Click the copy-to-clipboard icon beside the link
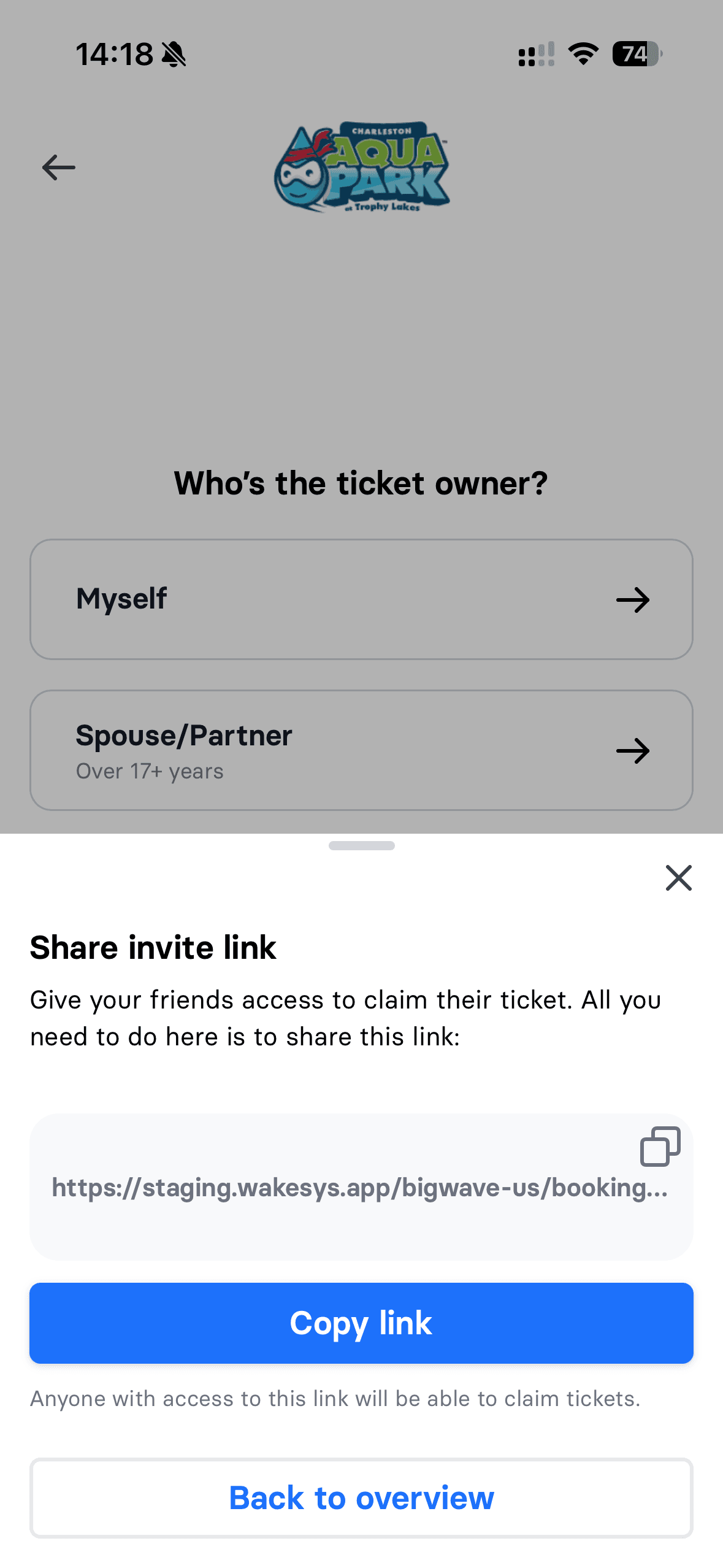Viewport: 723px width, 1568px height. (660, 1145)
